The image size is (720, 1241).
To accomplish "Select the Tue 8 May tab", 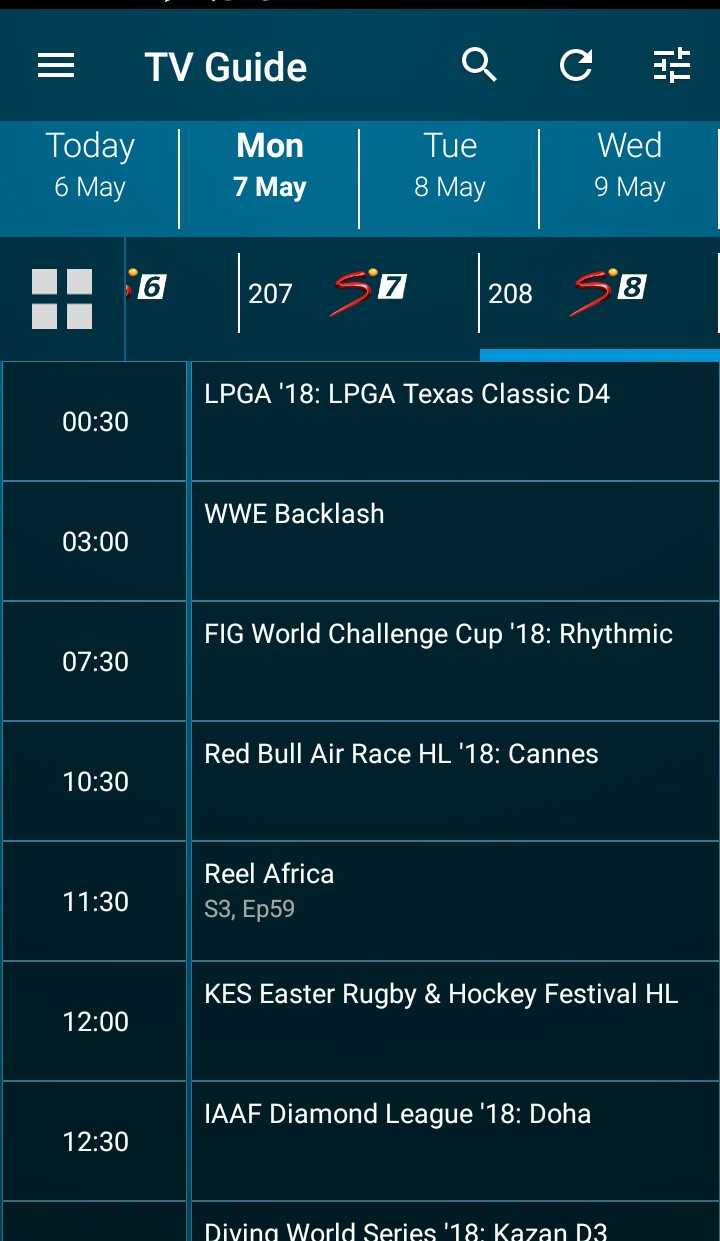I will pos(450,165).
